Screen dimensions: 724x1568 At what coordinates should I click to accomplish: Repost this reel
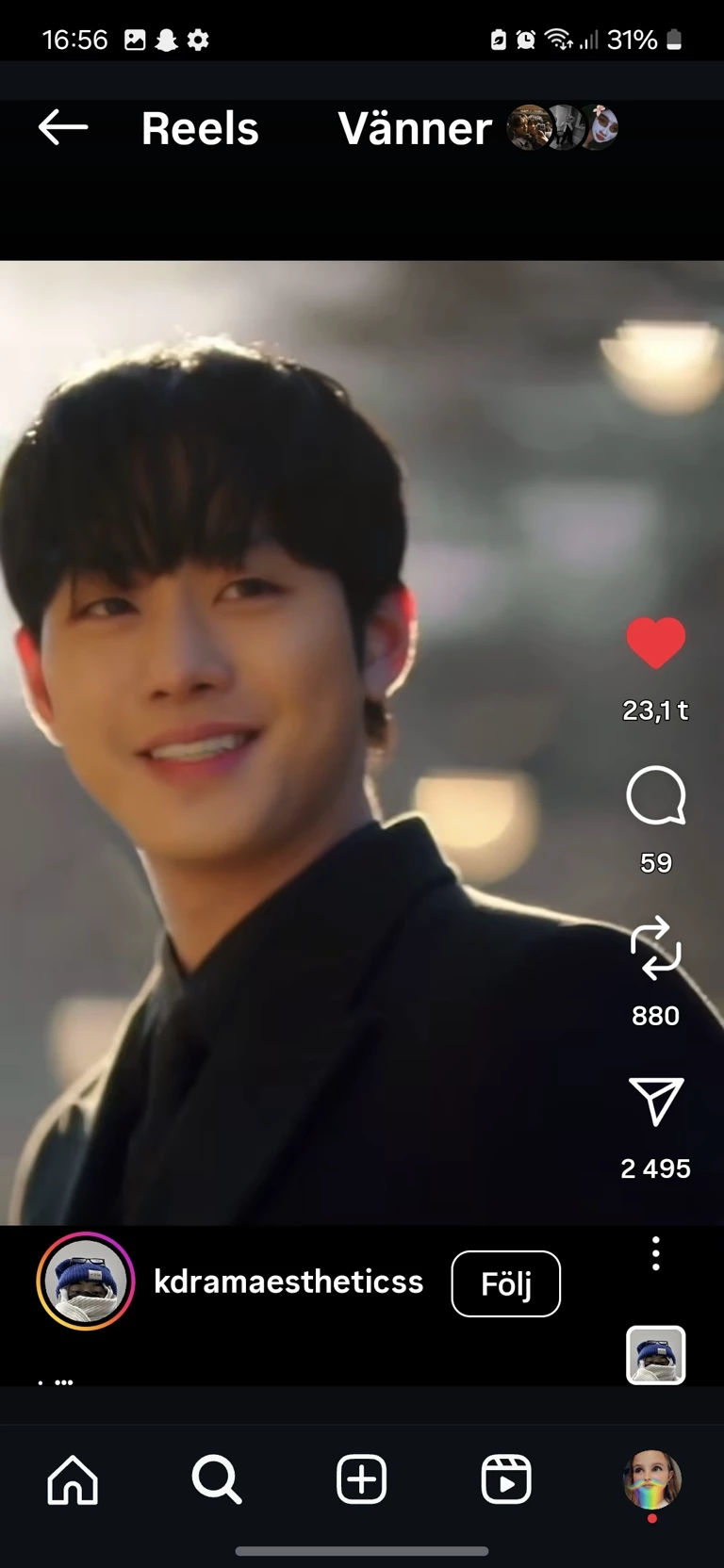coord(655,948)
